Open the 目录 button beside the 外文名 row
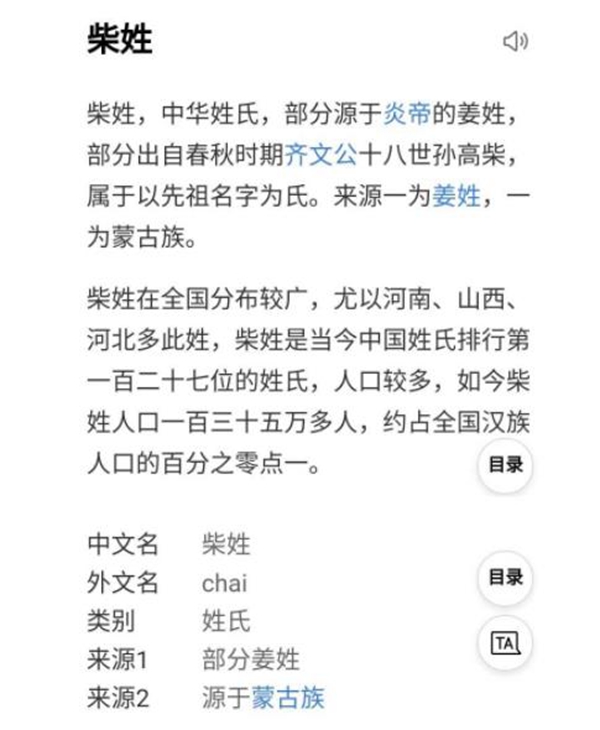 (505, 577)
